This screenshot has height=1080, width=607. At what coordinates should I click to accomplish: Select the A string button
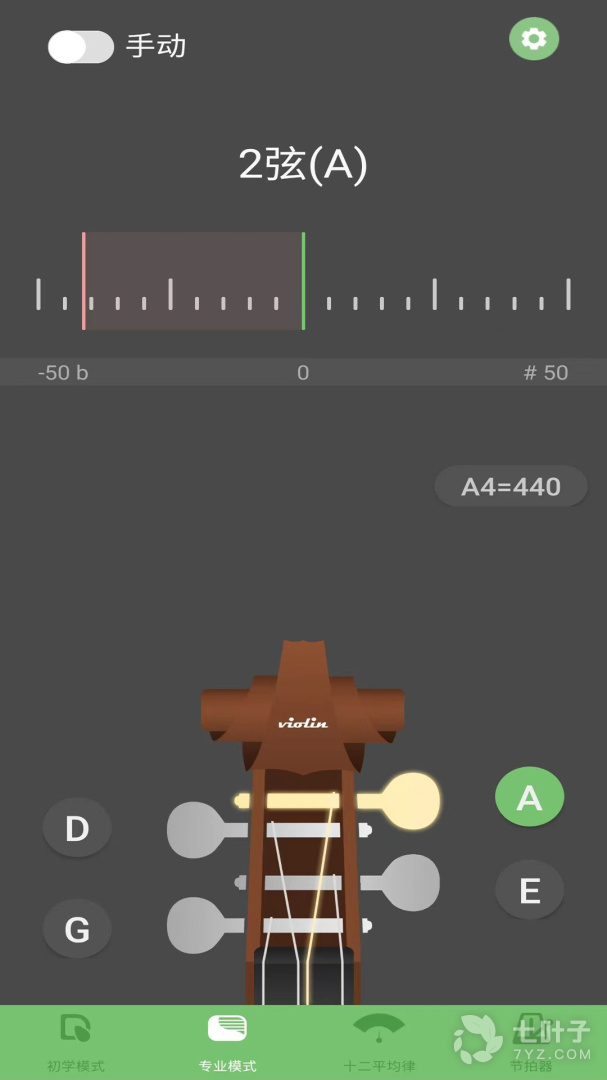pos(529,797)
